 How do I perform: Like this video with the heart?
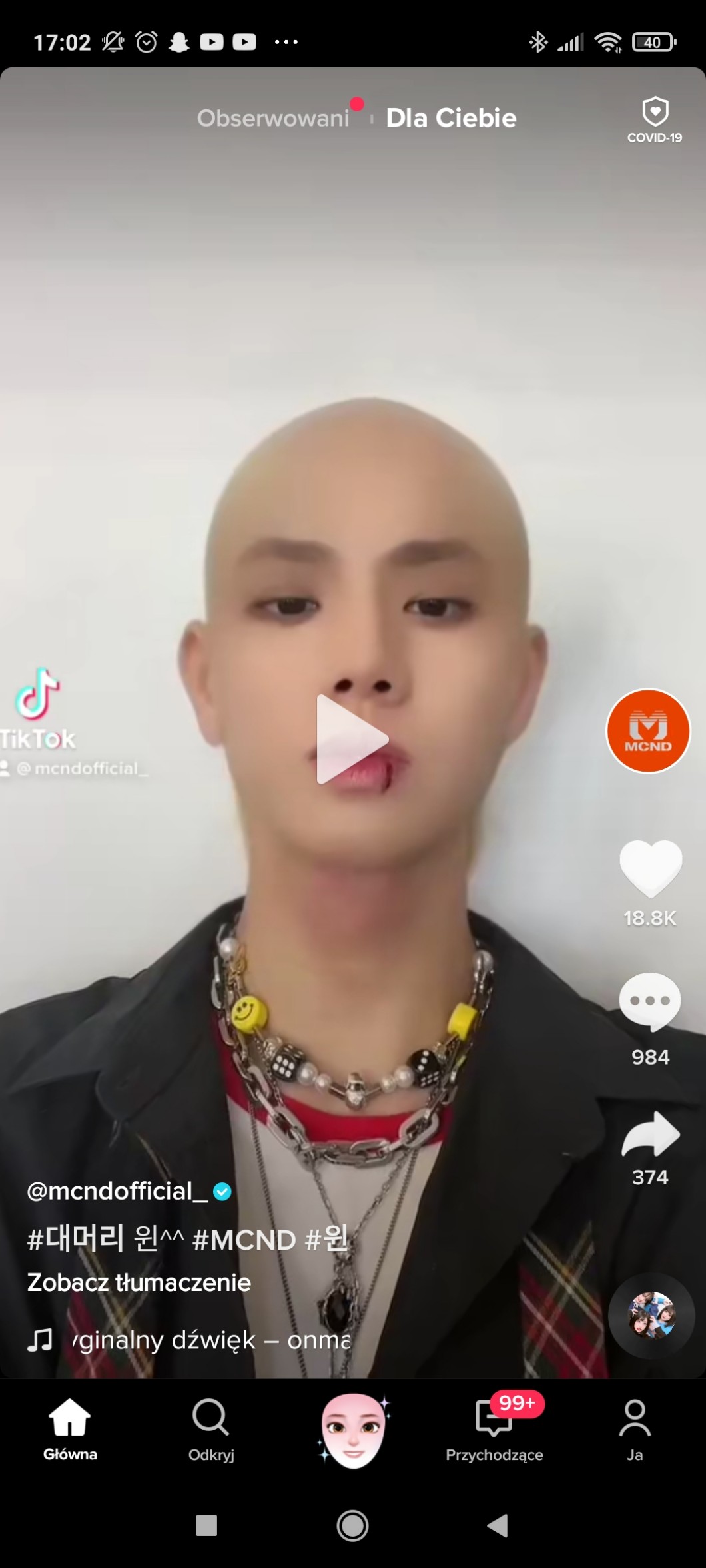click(x=650, y=868)
